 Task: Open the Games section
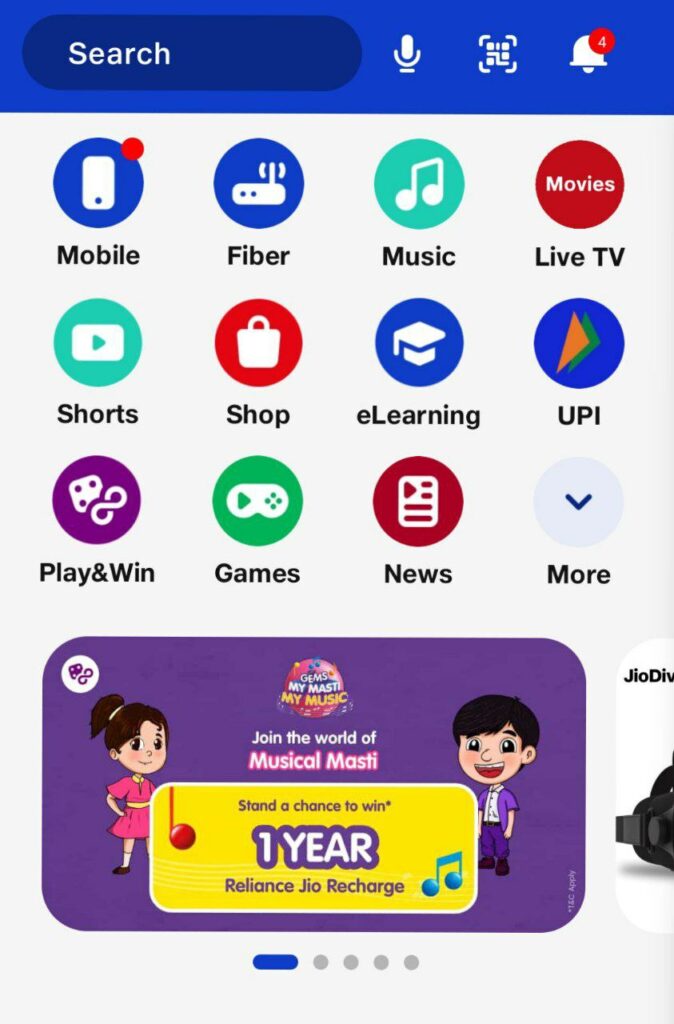[258, 501]
